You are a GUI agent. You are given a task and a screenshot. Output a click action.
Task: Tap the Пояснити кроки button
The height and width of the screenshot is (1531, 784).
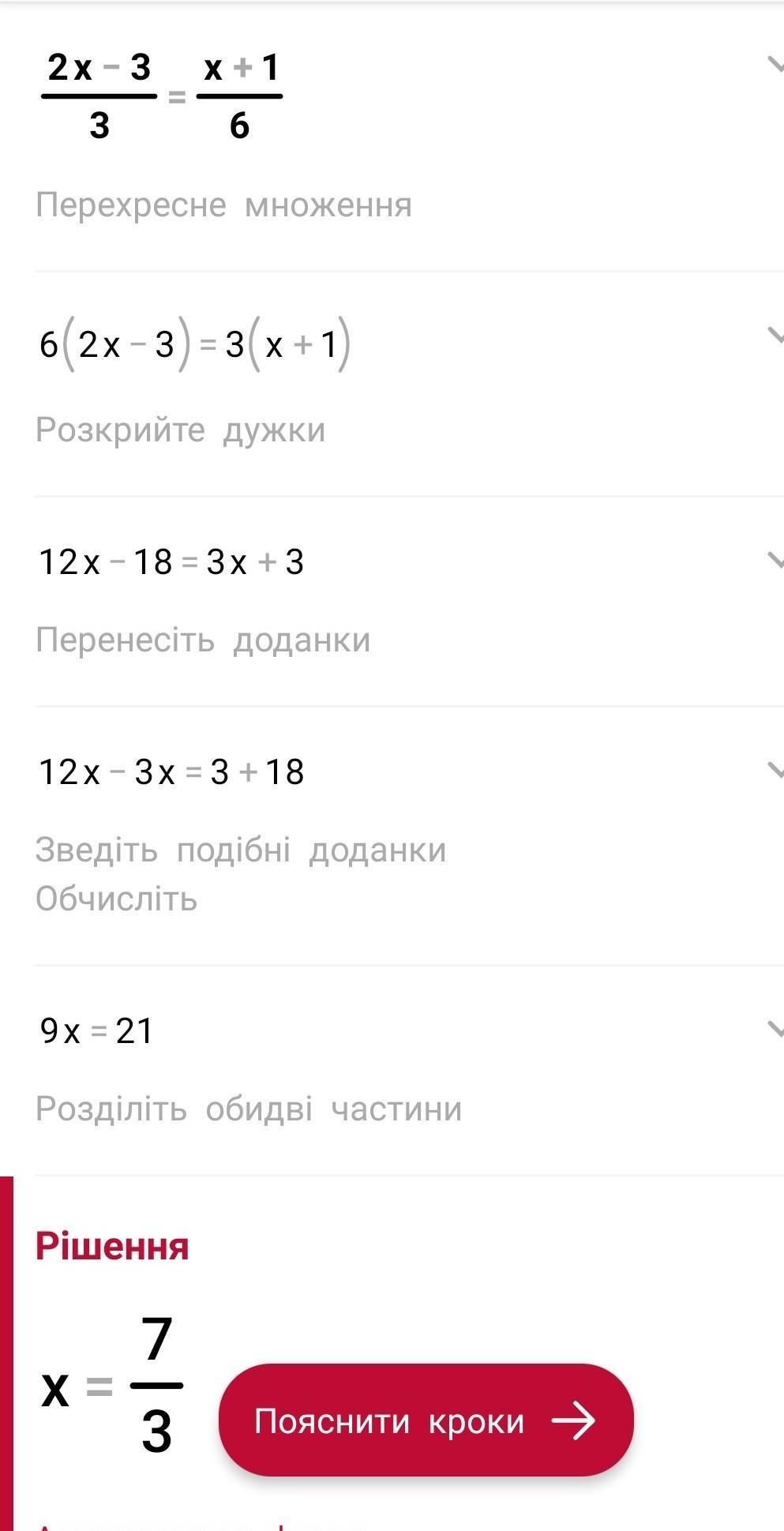click(x=426, y=1420)
